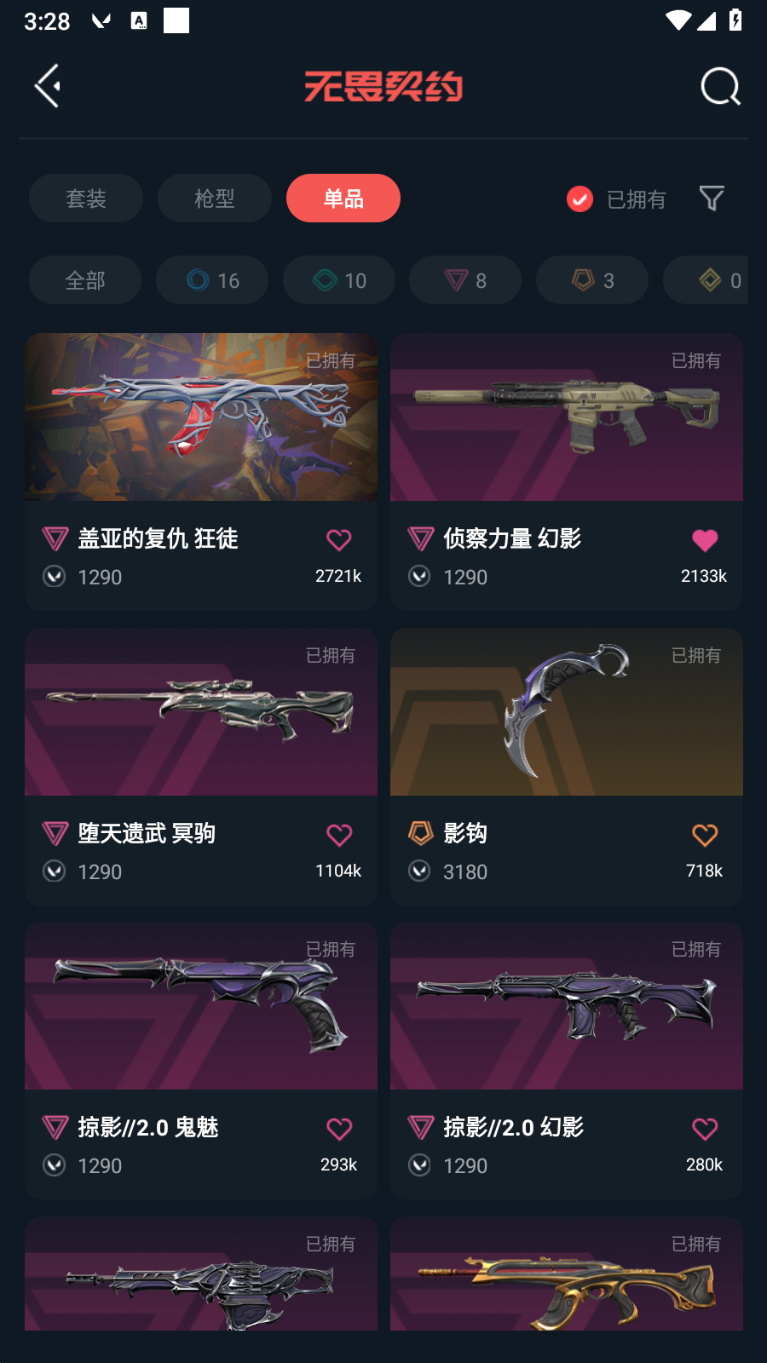Switch to the 套装 tab

[86, 199]
